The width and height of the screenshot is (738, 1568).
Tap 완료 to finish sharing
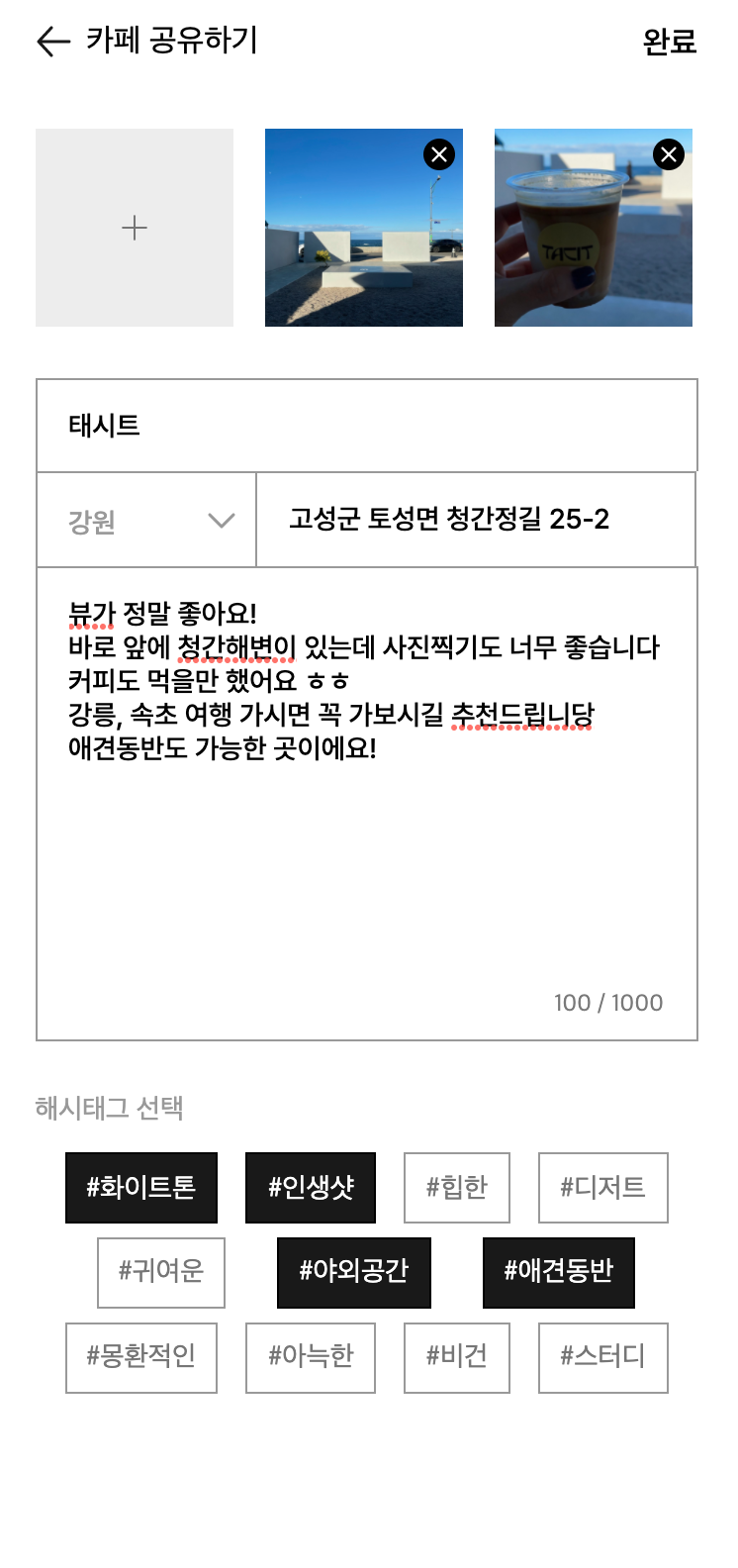670,42
